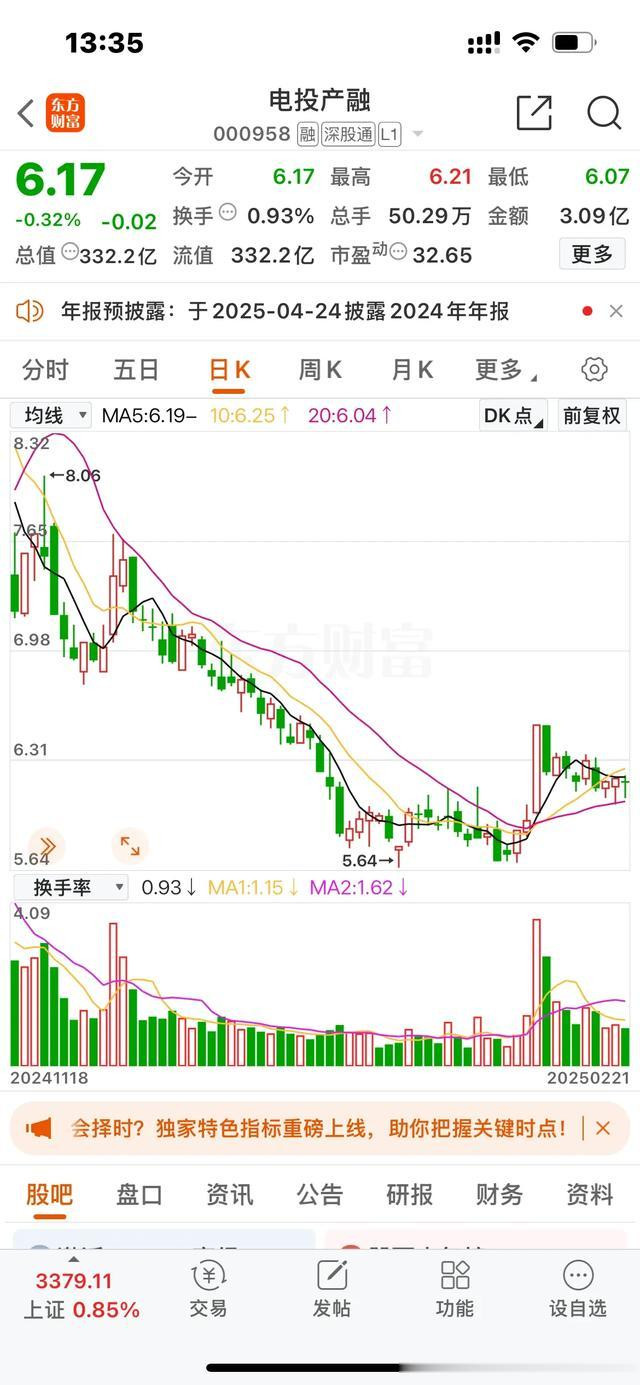
Task: Switch to the 公告 tab
Action: [320, 1194]
